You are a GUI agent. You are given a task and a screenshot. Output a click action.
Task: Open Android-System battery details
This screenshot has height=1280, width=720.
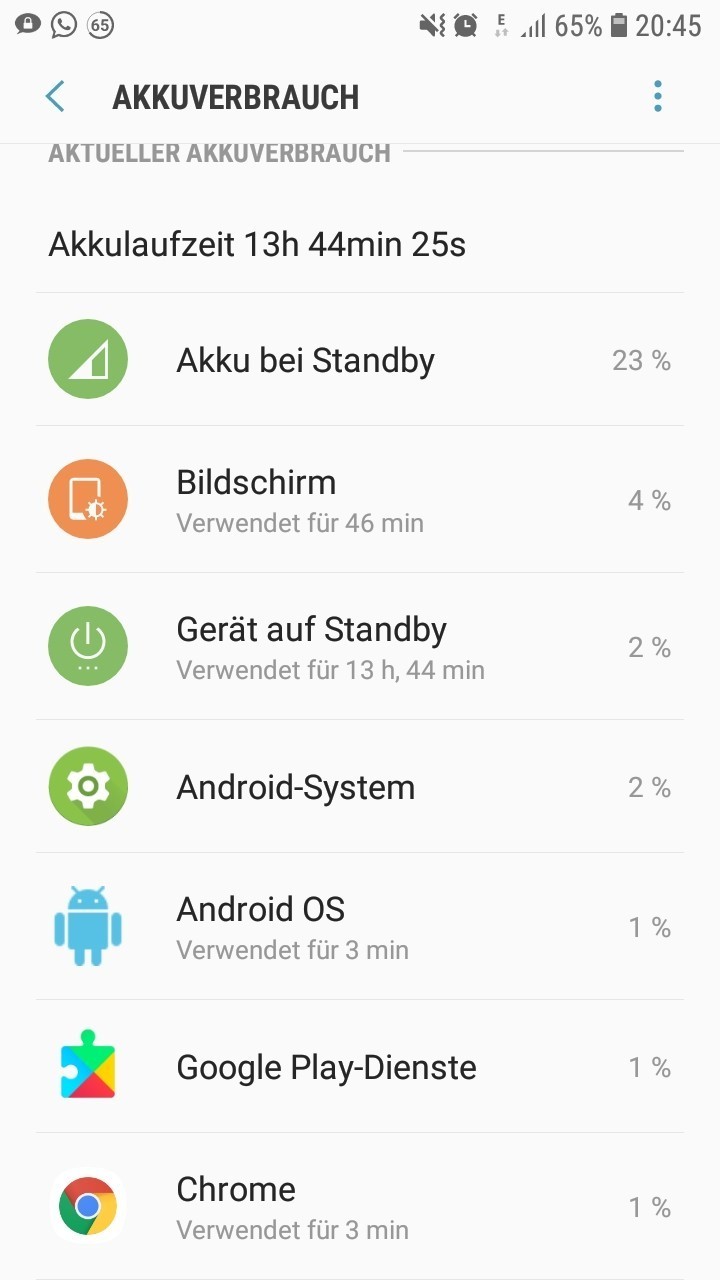click(360, 787)
